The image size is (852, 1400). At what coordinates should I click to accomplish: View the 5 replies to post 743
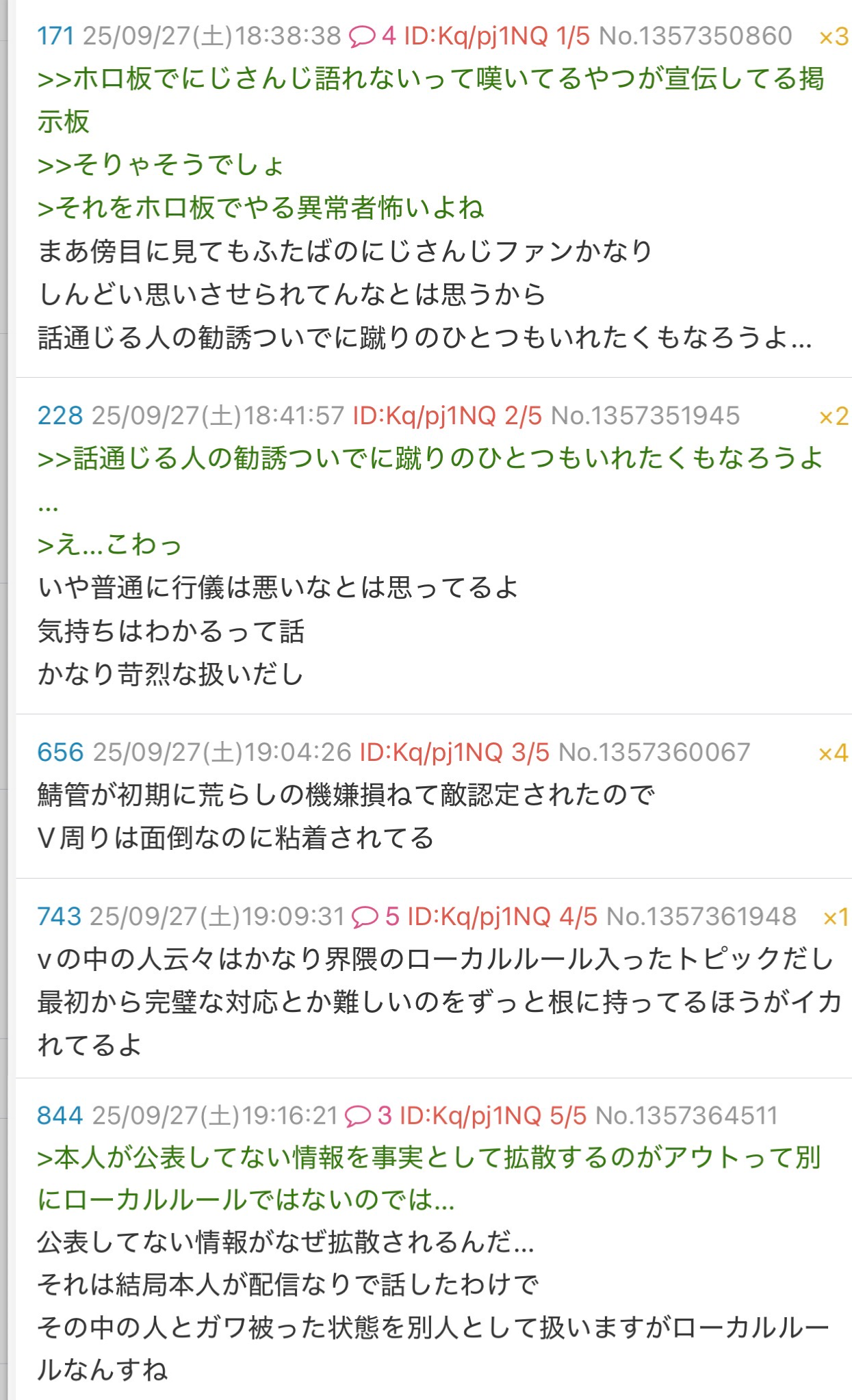click(374, 916)
